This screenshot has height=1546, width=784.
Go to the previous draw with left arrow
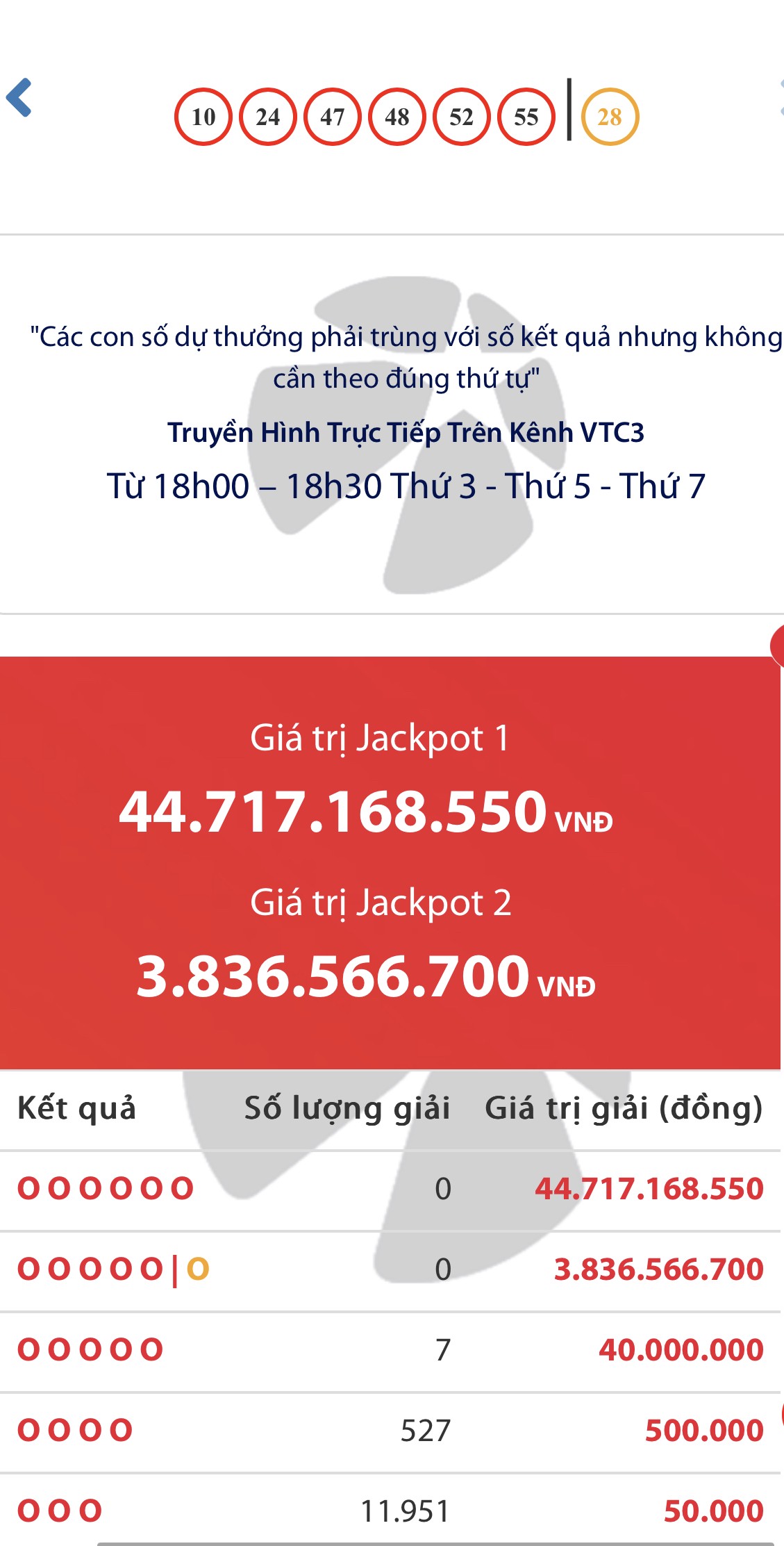click(x=19, y=97)
